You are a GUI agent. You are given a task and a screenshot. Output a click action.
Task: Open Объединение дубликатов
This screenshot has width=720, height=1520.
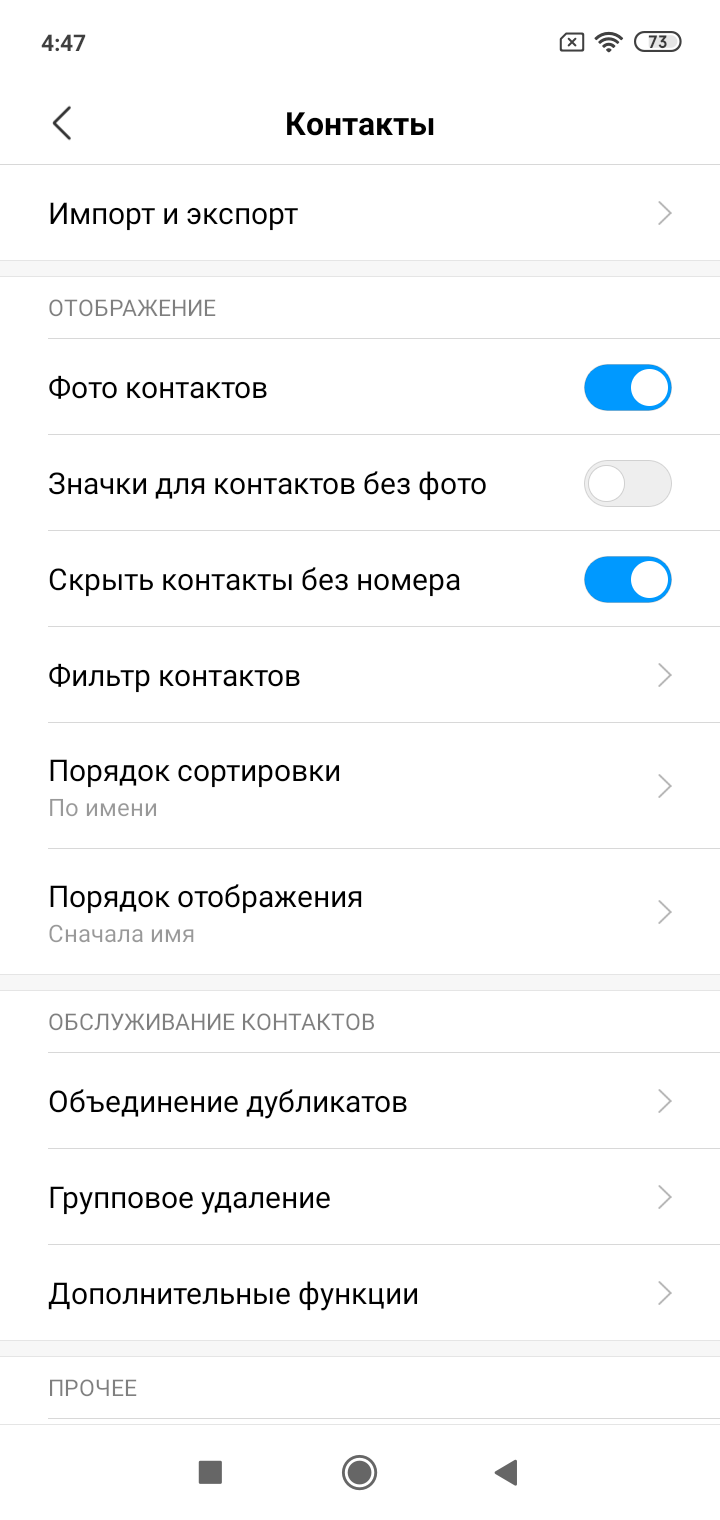[x=360, y=1102]
